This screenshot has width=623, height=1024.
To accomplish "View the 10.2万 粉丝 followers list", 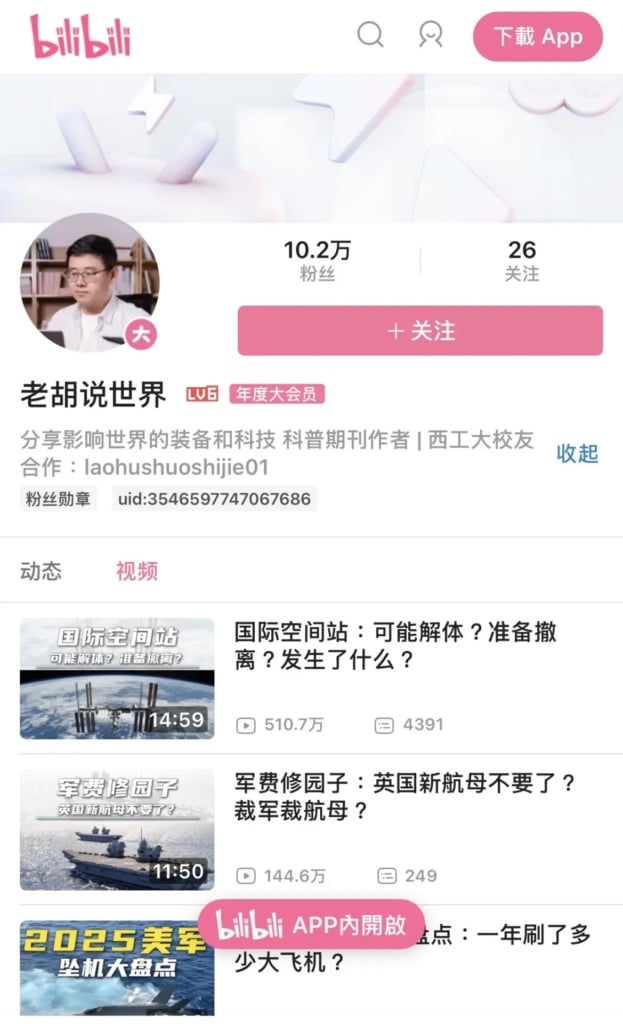I will (x=317, y=261).
